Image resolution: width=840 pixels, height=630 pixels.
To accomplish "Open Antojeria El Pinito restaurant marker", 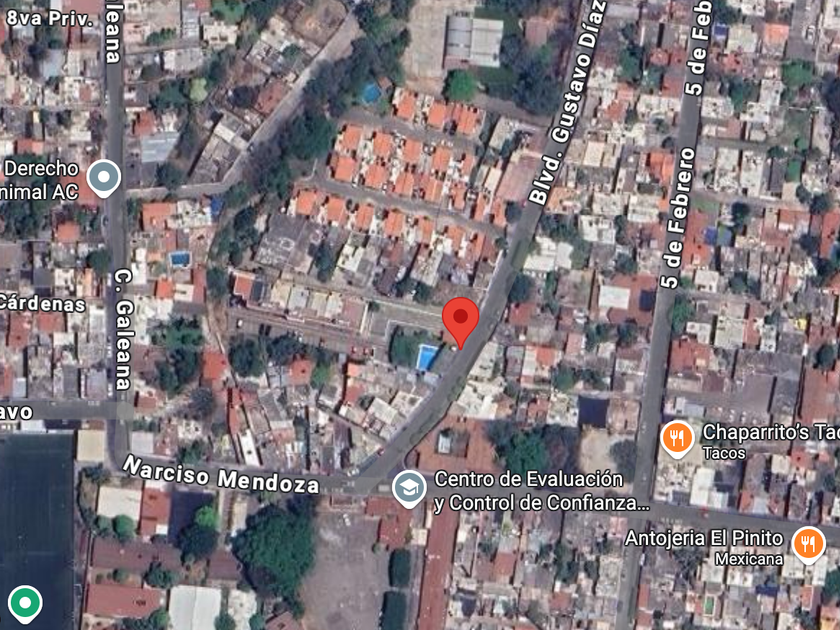I will pos(807,544).
